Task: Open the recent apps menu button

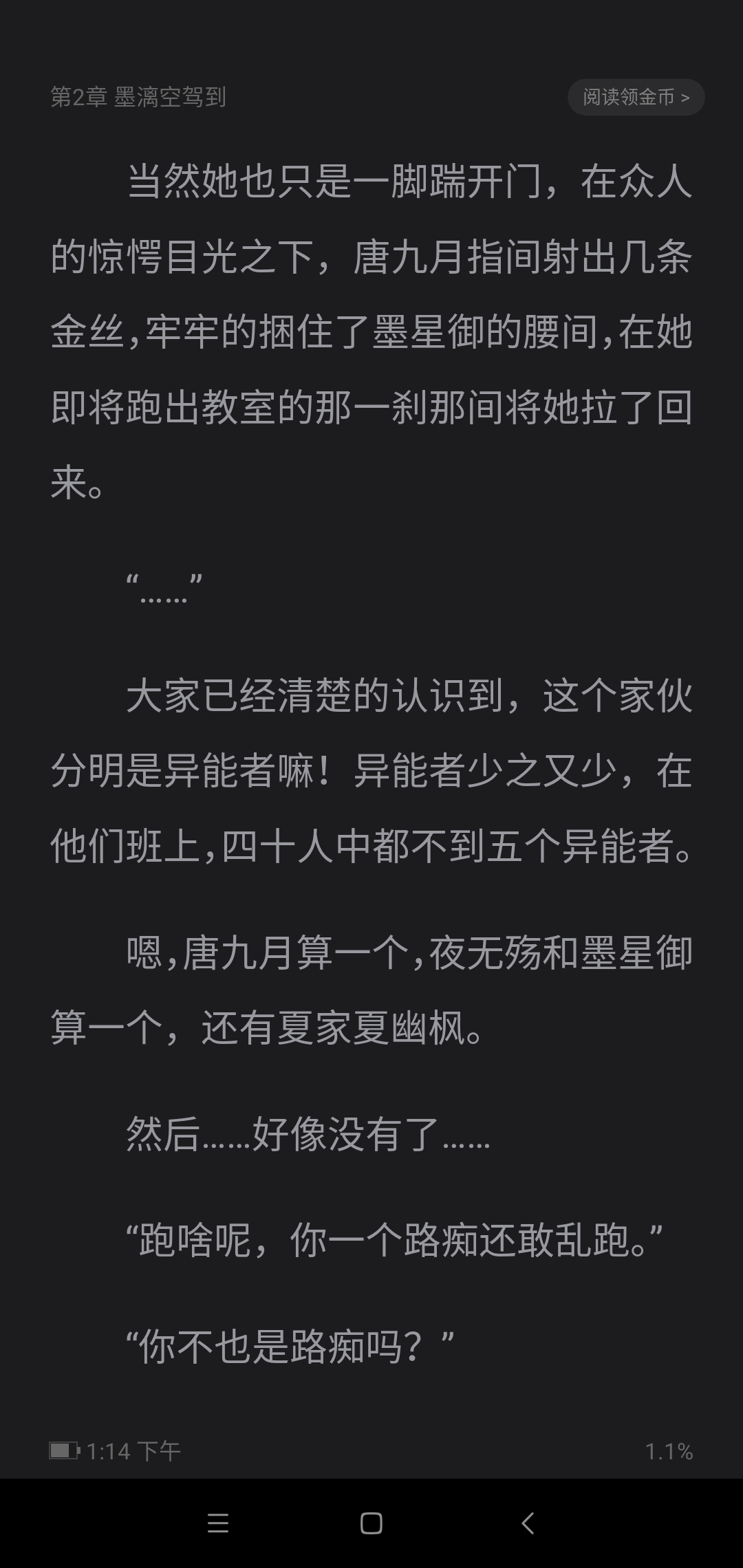Action: click(x=218, y=1523)
